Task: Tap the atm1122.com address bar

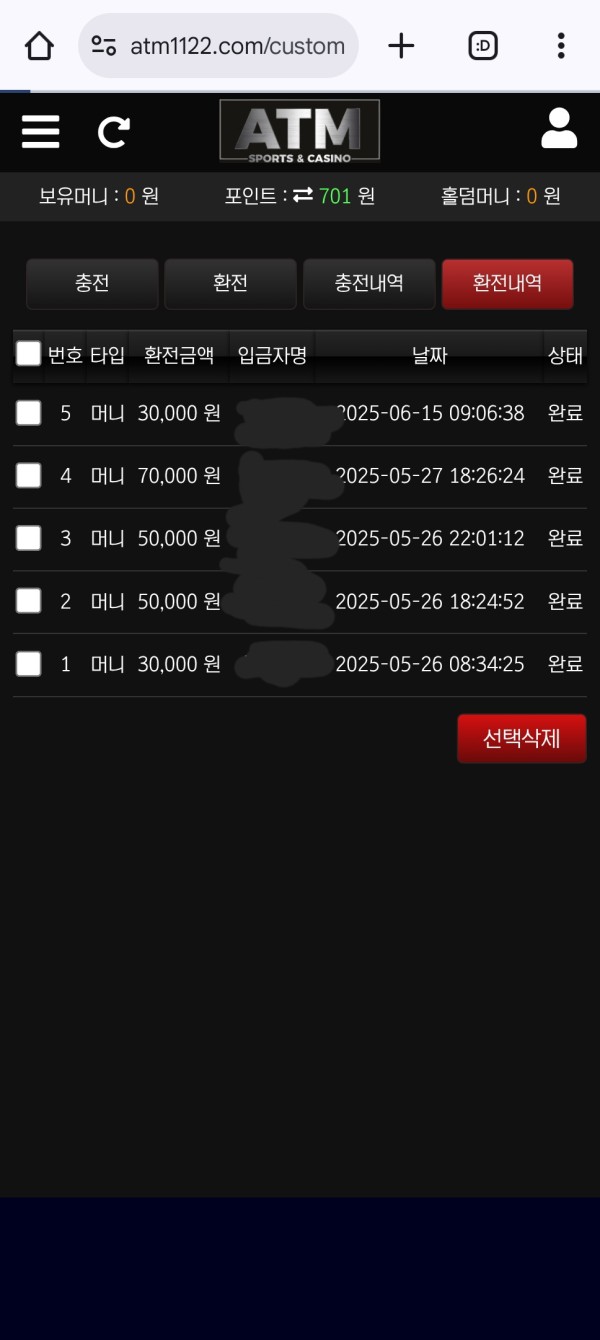Action: click(x=218, y=46)
